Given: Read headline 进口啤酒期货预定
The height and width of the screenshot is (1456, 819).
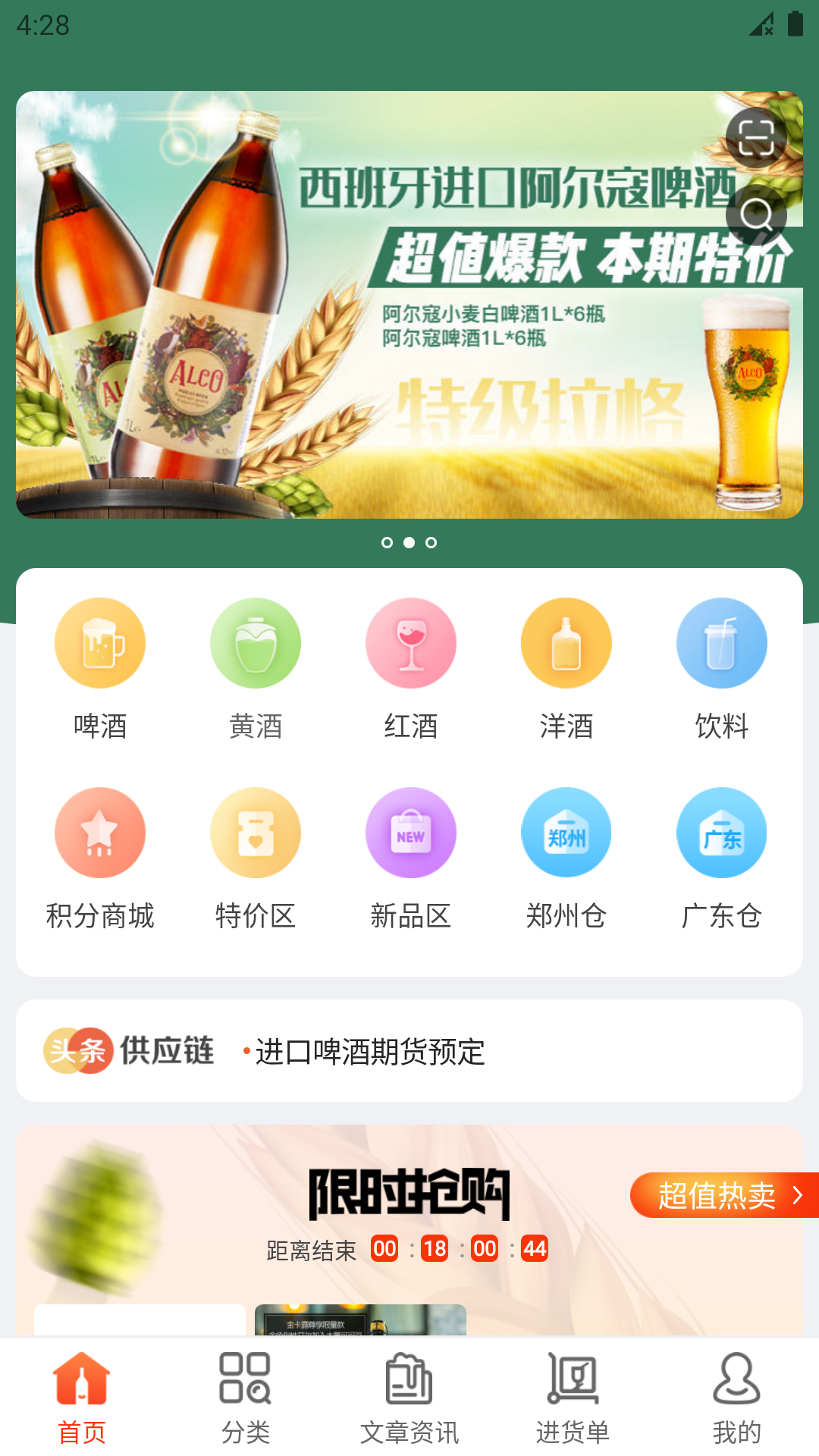Looking at the screenshot, I should point(370,1052).
